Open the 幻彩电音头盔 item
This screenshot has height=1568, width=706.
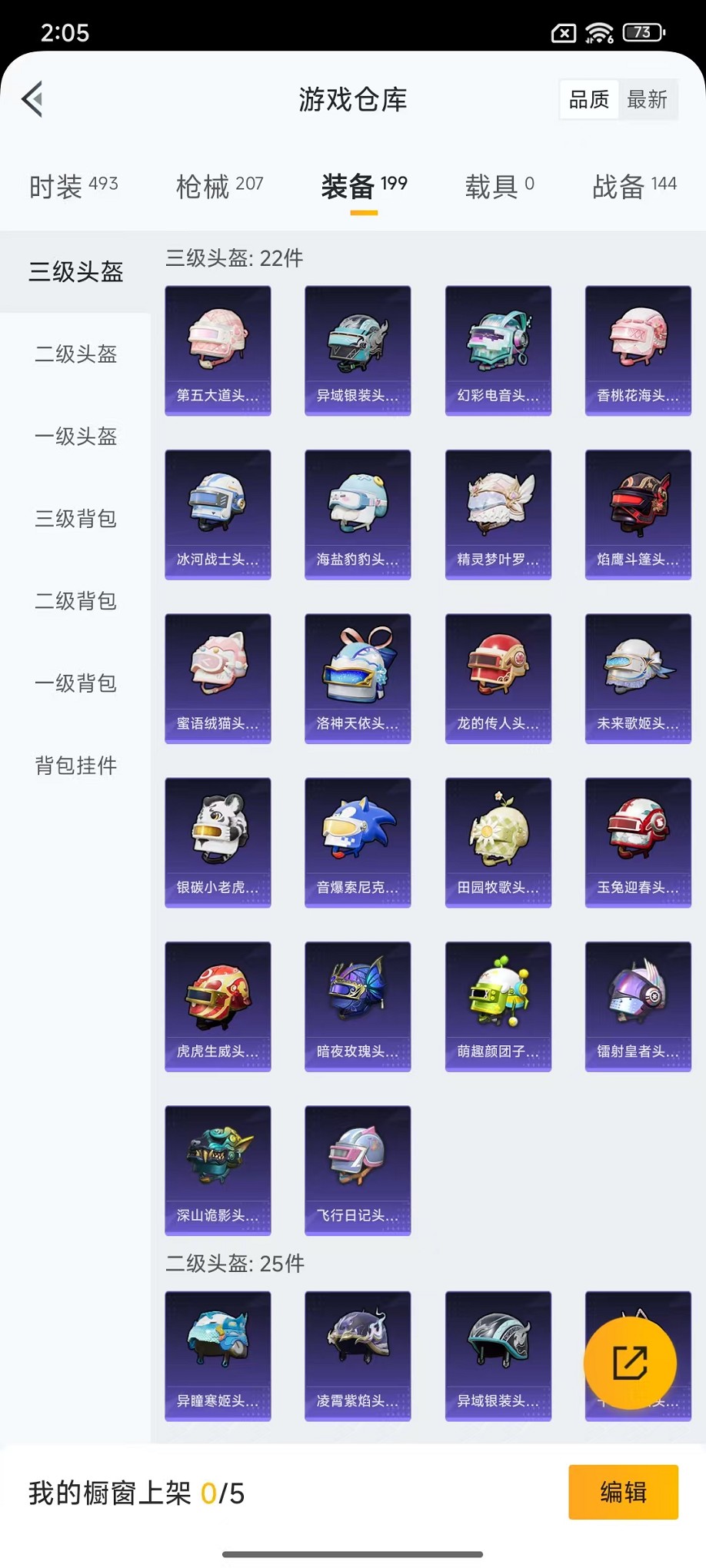pos(498,350)
